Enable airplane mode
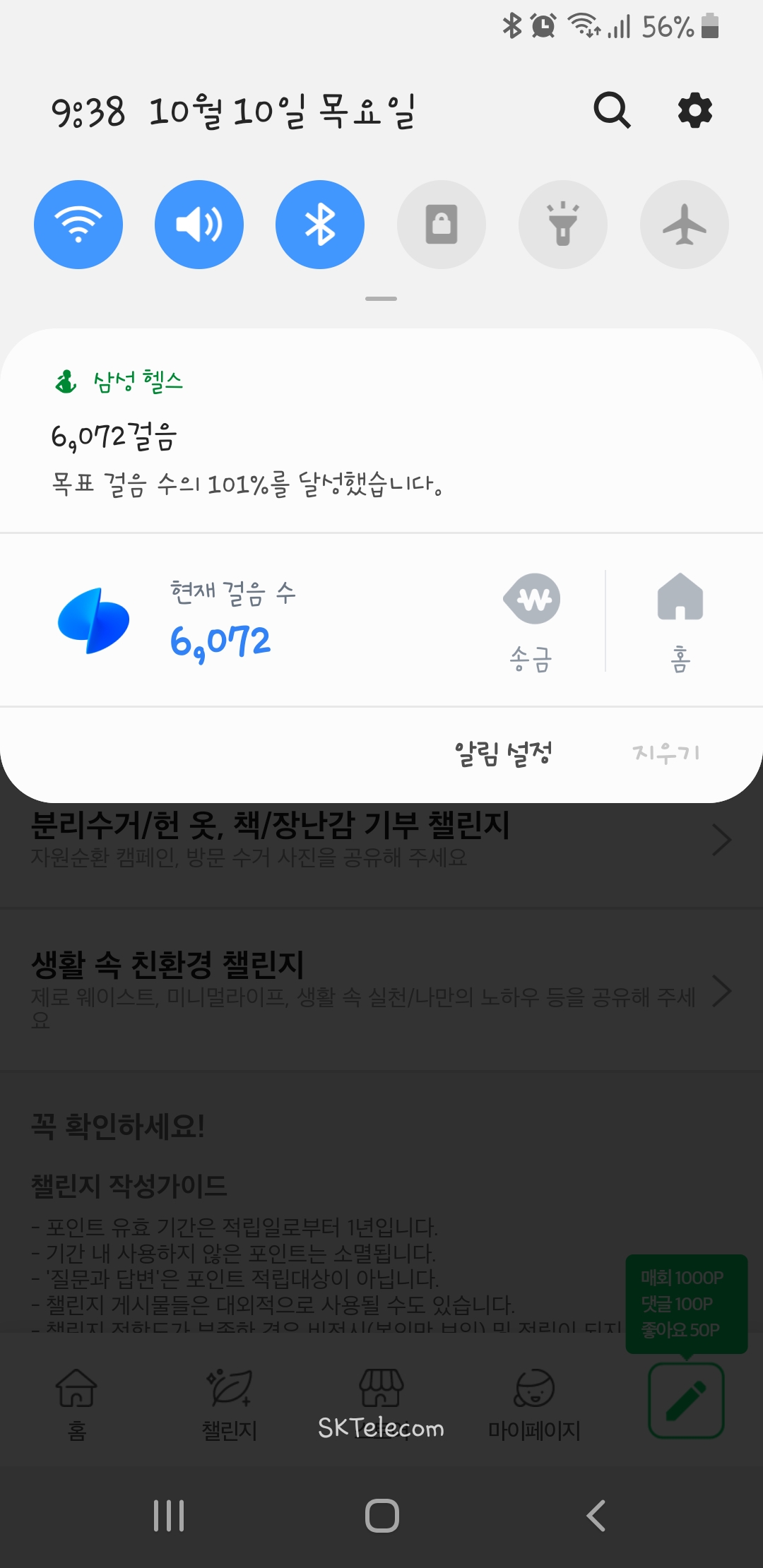 (x=684, y=225)
